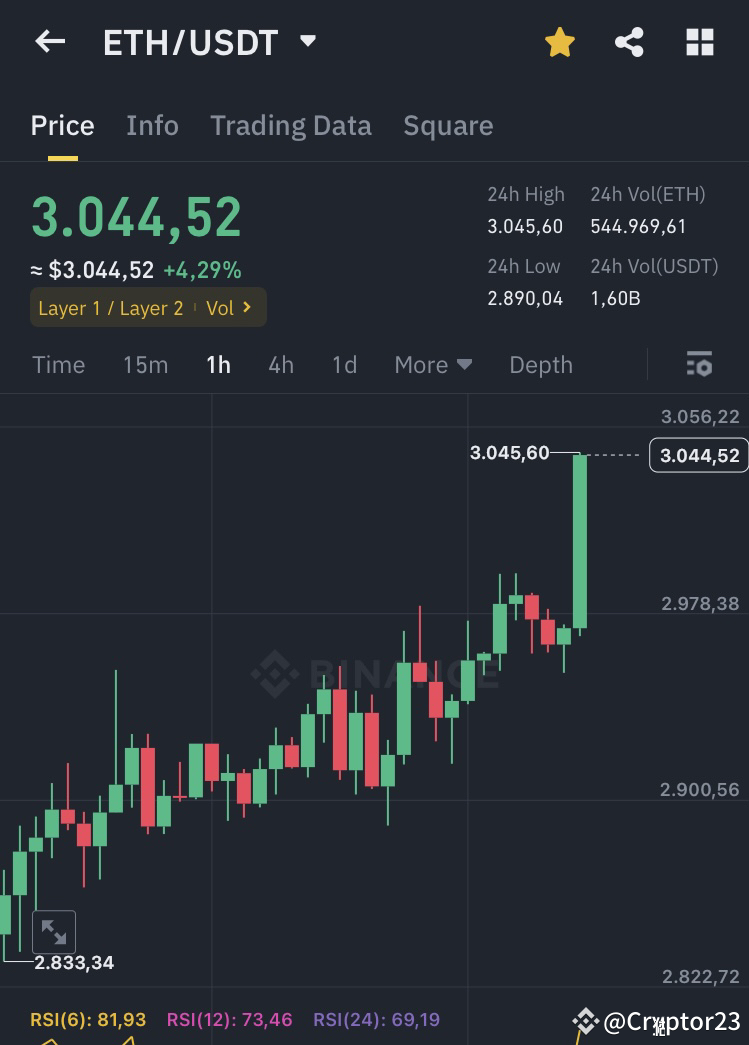Open the share icon
This screenshot has height=1045, width=749.
629,41
